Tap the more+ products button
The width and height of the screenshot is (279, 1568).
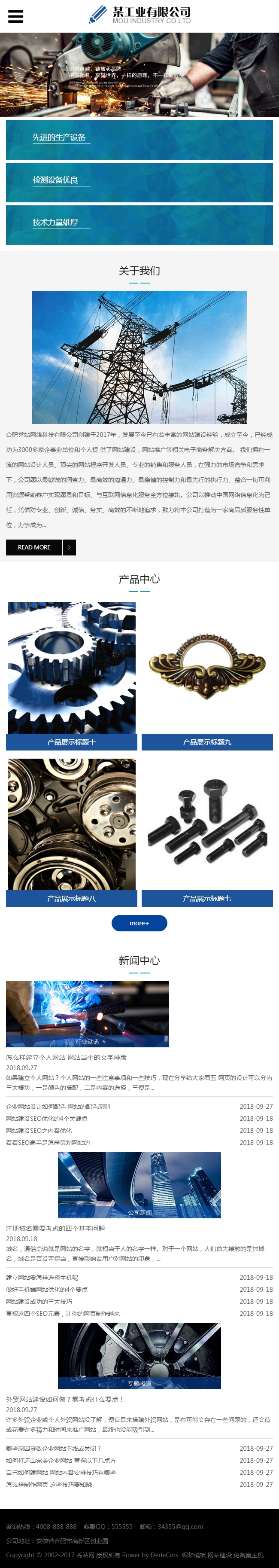pos(139,923)
